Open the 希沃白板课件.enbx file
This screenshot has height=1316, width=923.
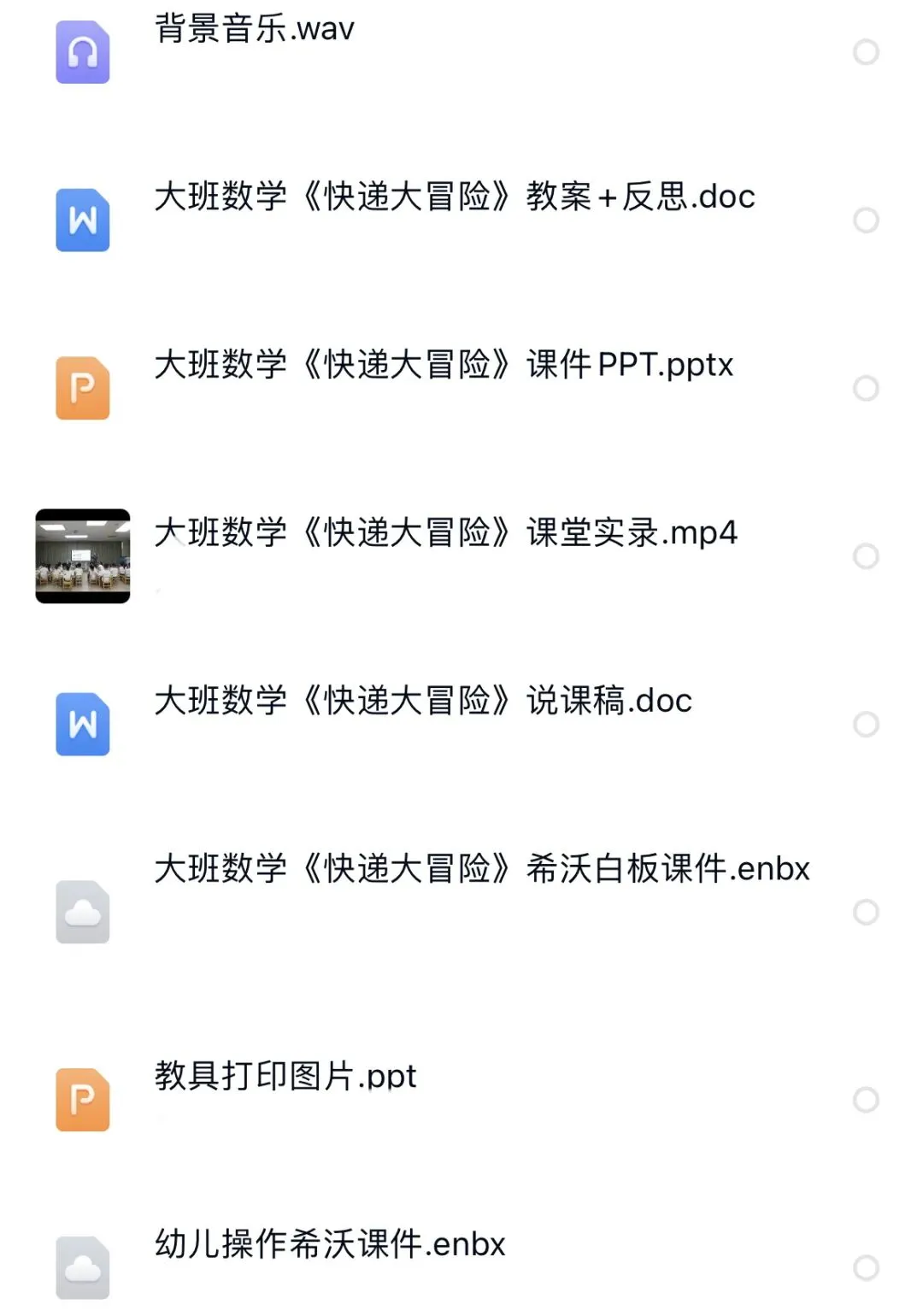coord(481,869)
